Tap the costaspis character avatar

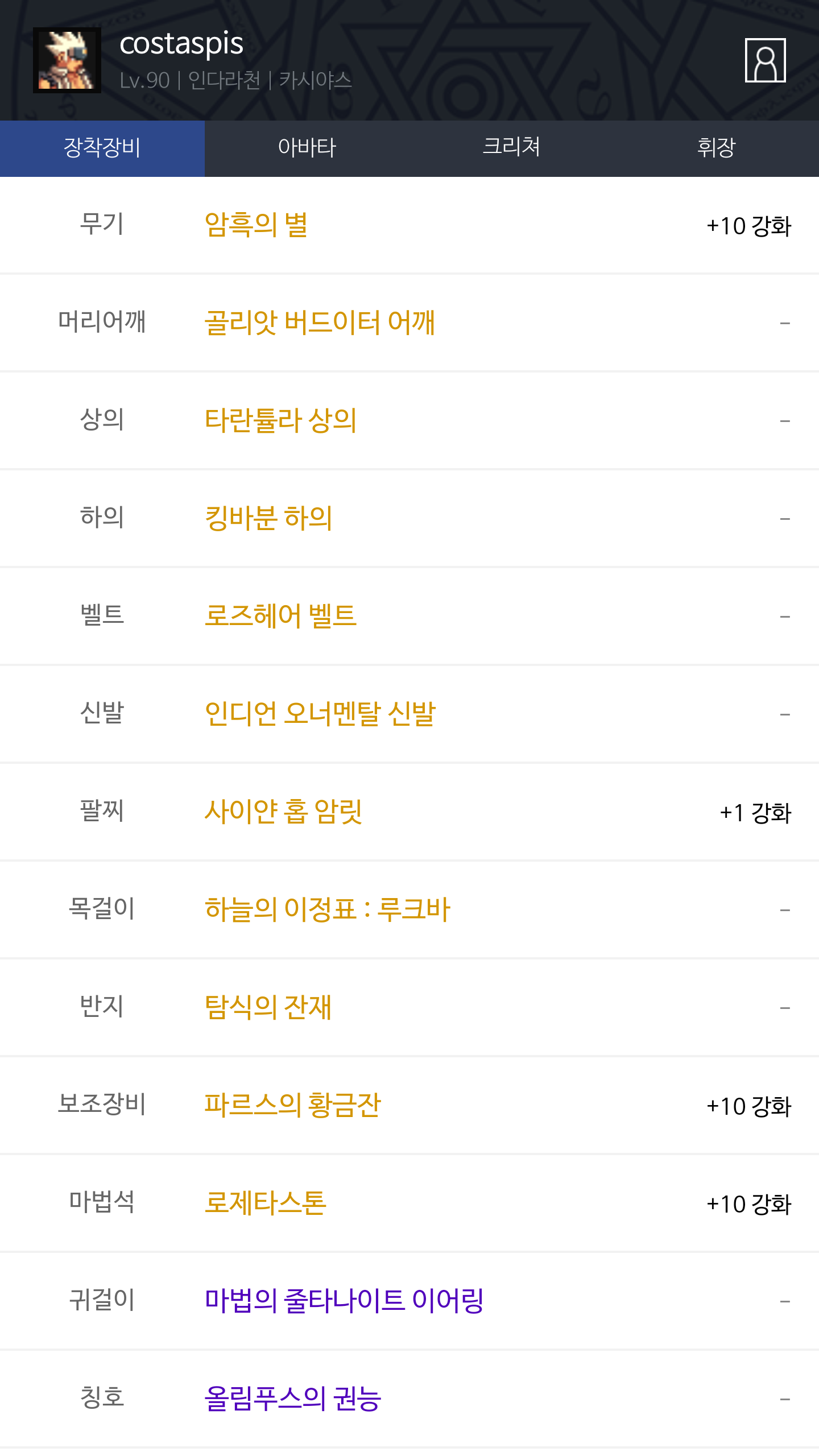(x=67, y=60)
